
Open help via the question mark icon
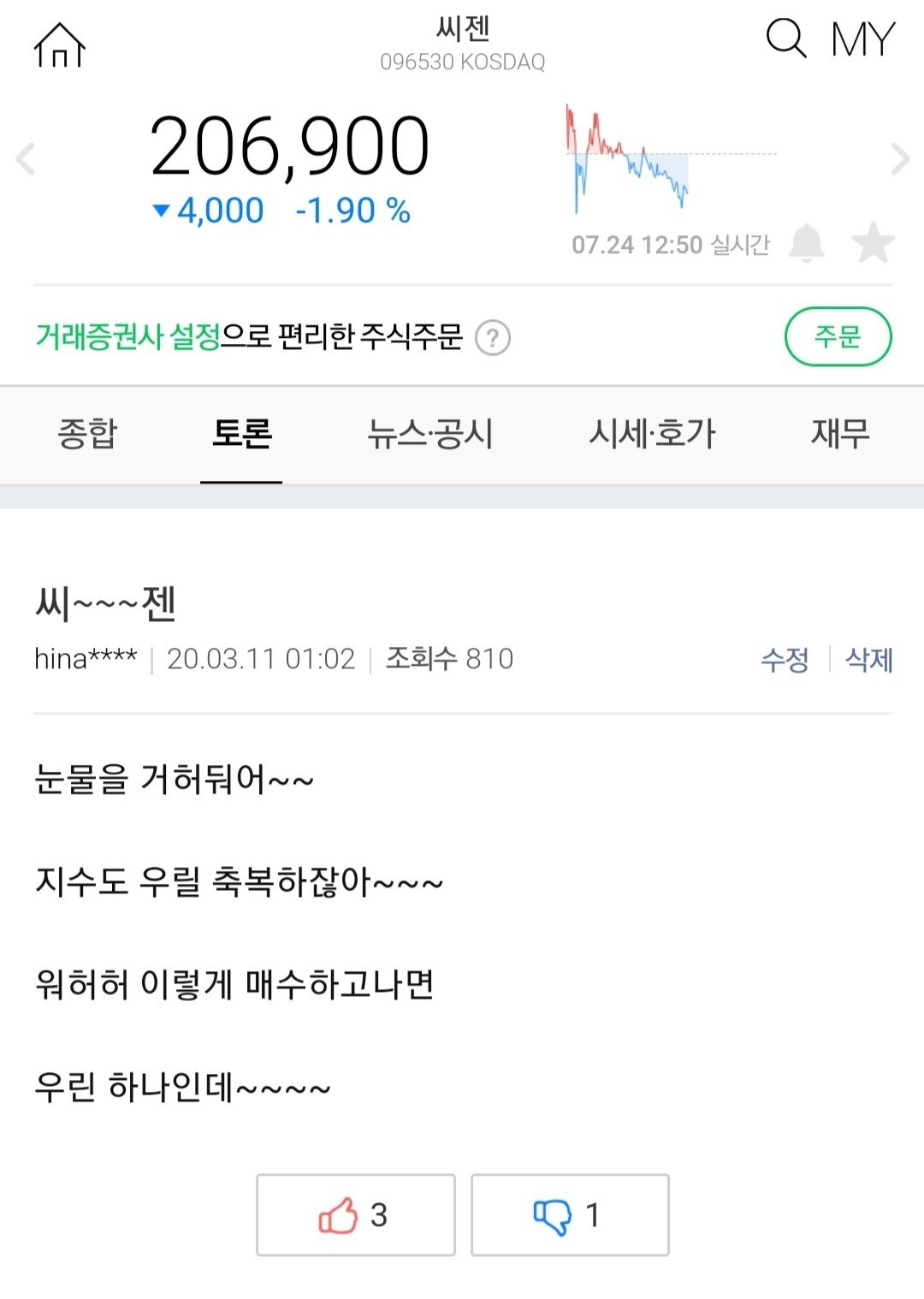coord(492,339)
